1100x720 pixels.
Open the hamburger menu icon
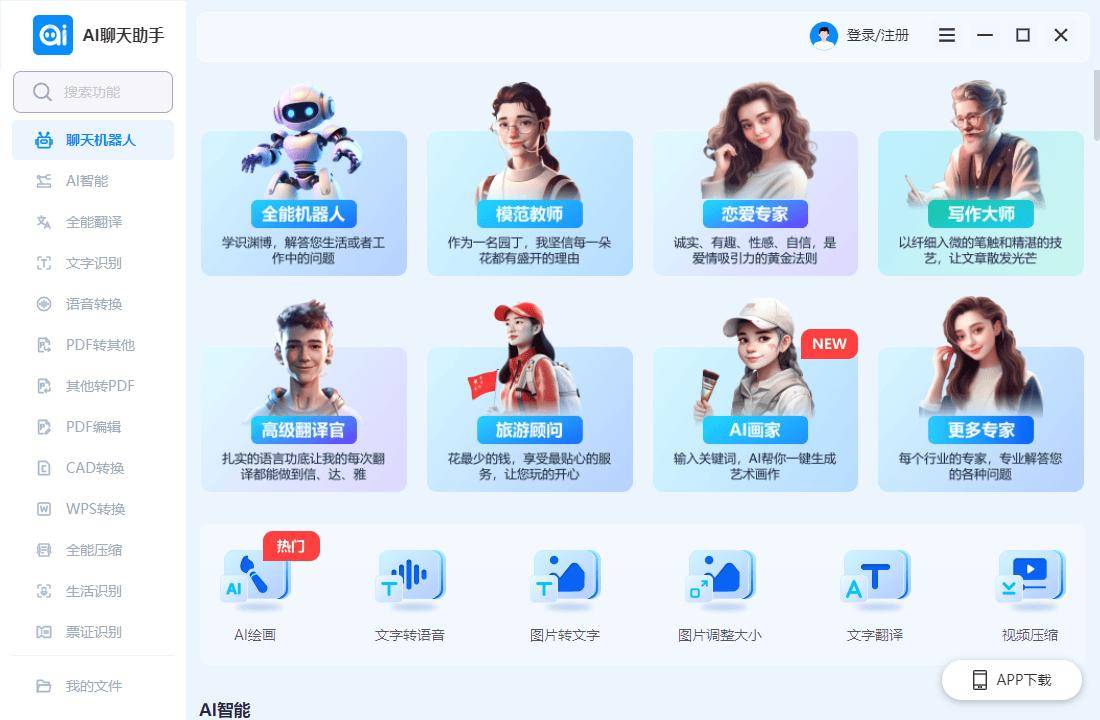(947, 35)
